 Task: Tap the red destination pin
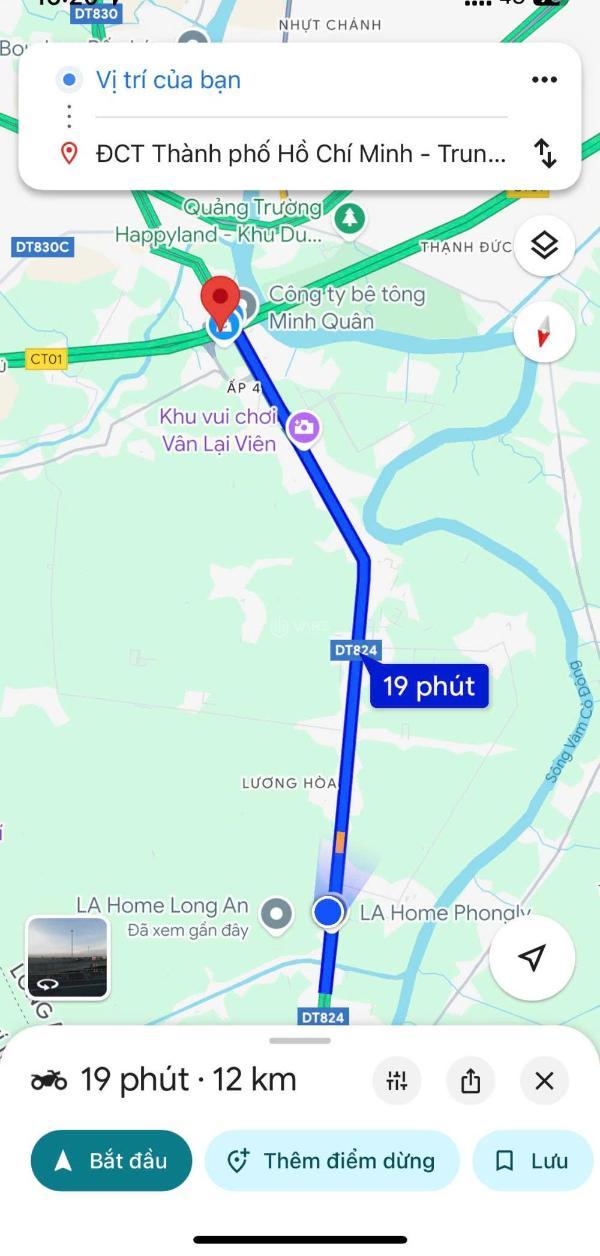point(219,300)
